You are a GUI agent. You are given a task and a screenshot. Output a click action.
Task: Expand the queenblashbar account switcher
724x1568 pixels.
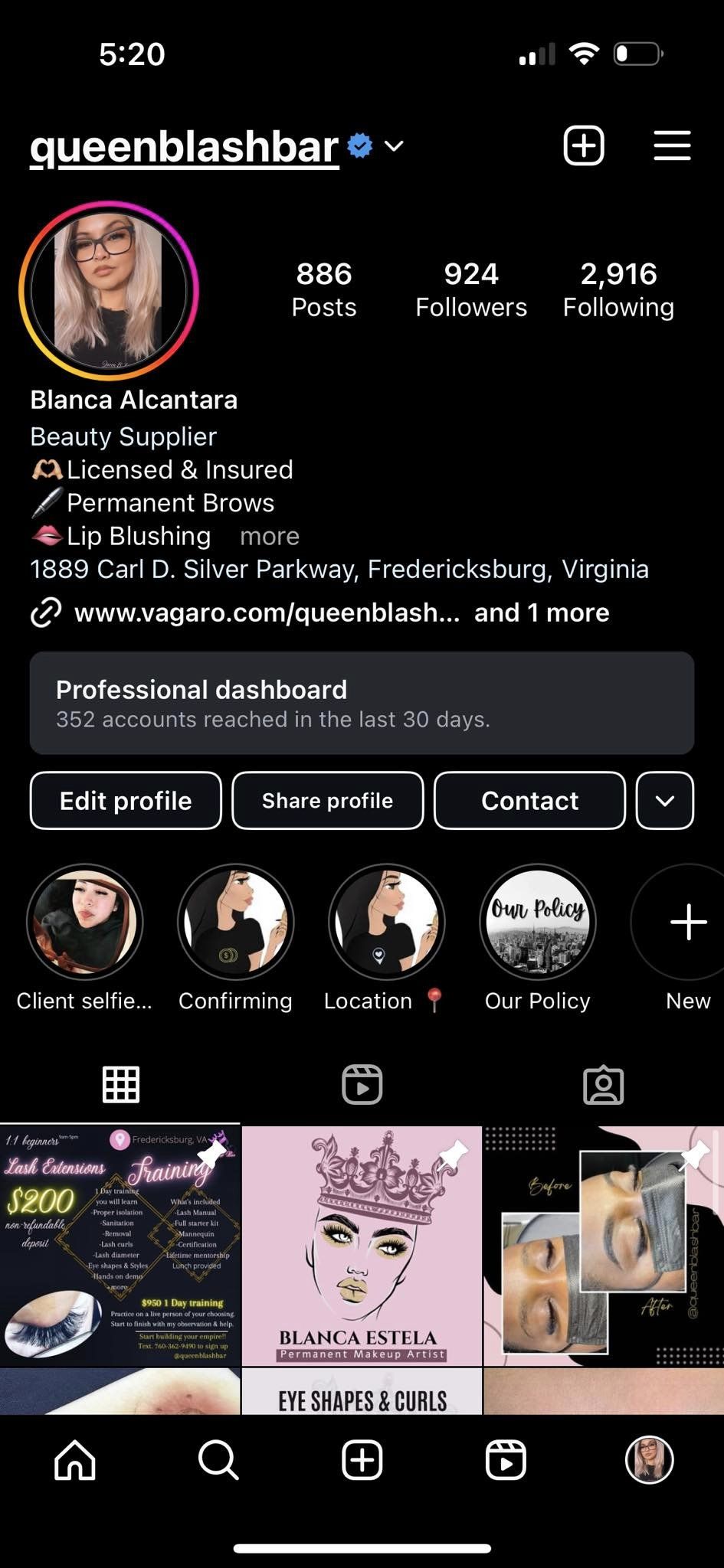pos(394,145)
